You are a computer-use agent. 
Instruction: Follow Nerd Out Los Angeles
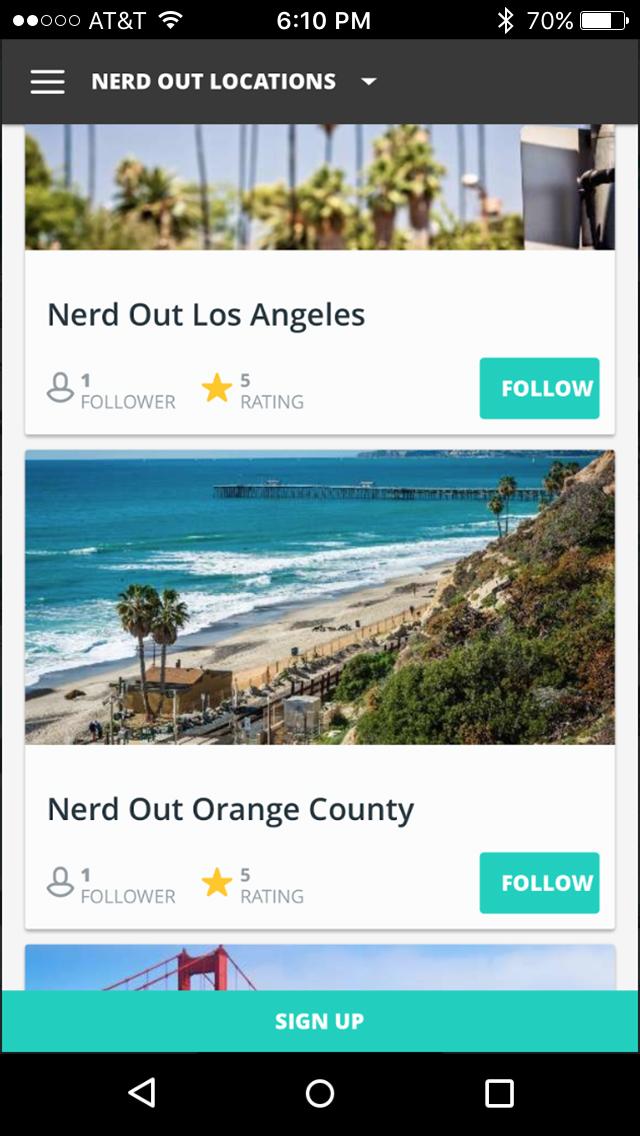point(539,388)
